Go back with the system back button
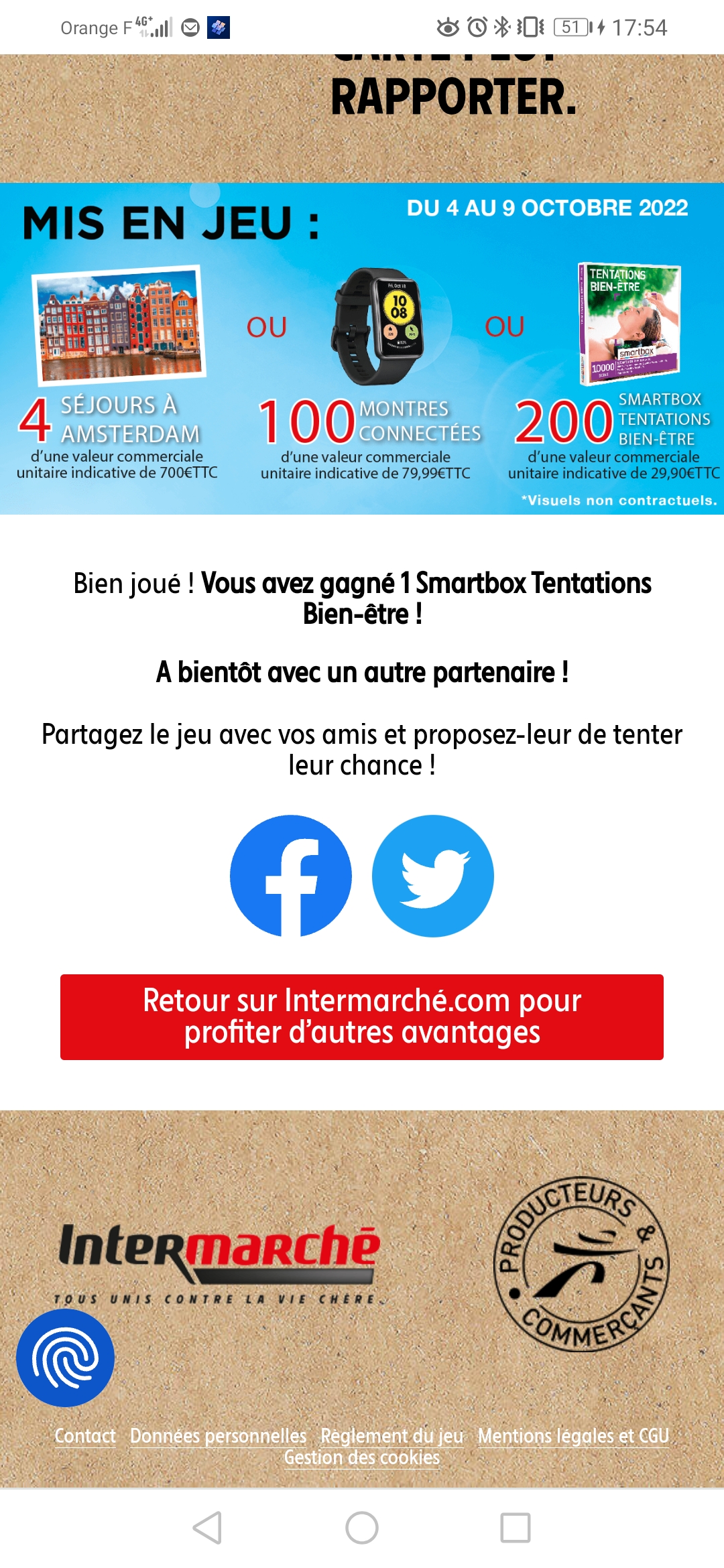The height and width of the screenshot is (1568, 724). [207, 1528]
